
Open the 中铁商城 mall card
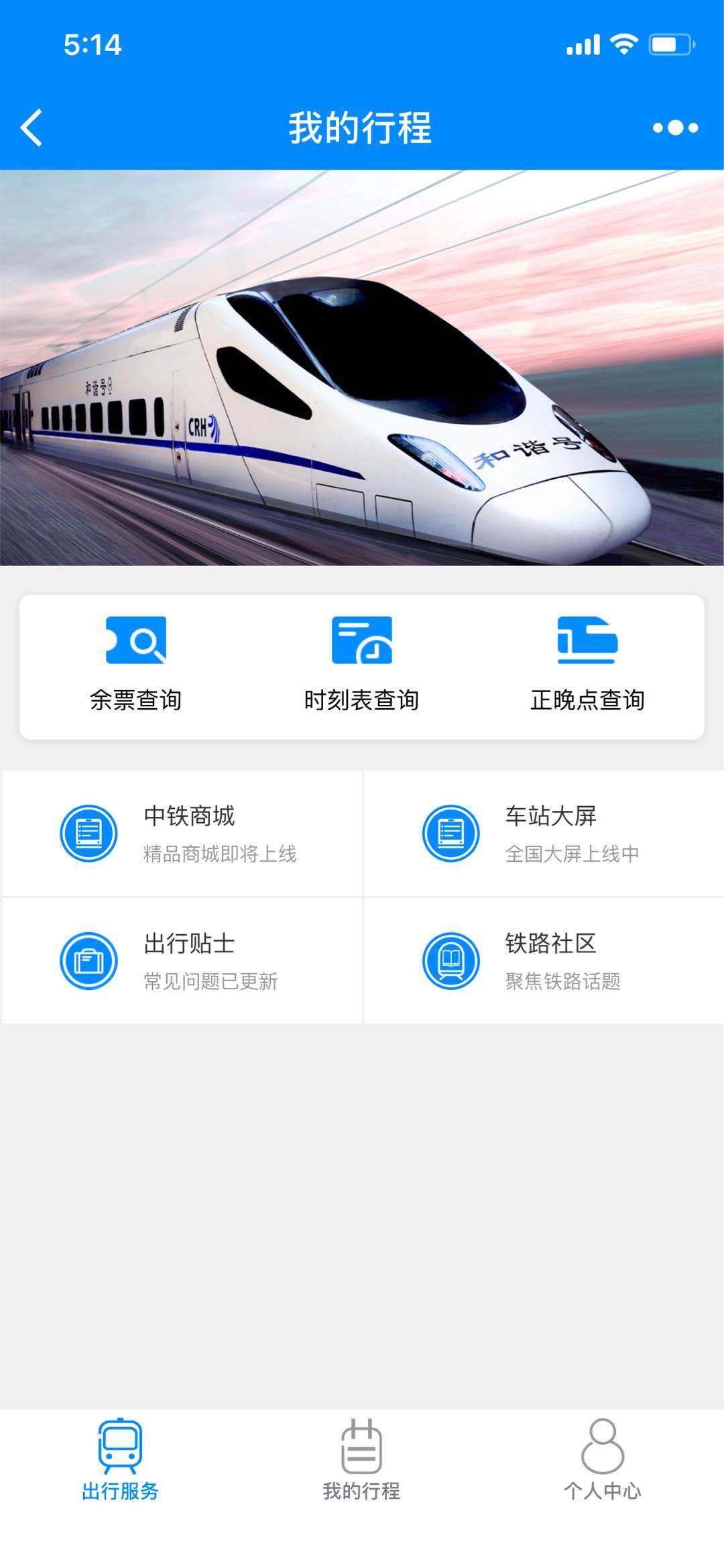[x=182, y=833]
